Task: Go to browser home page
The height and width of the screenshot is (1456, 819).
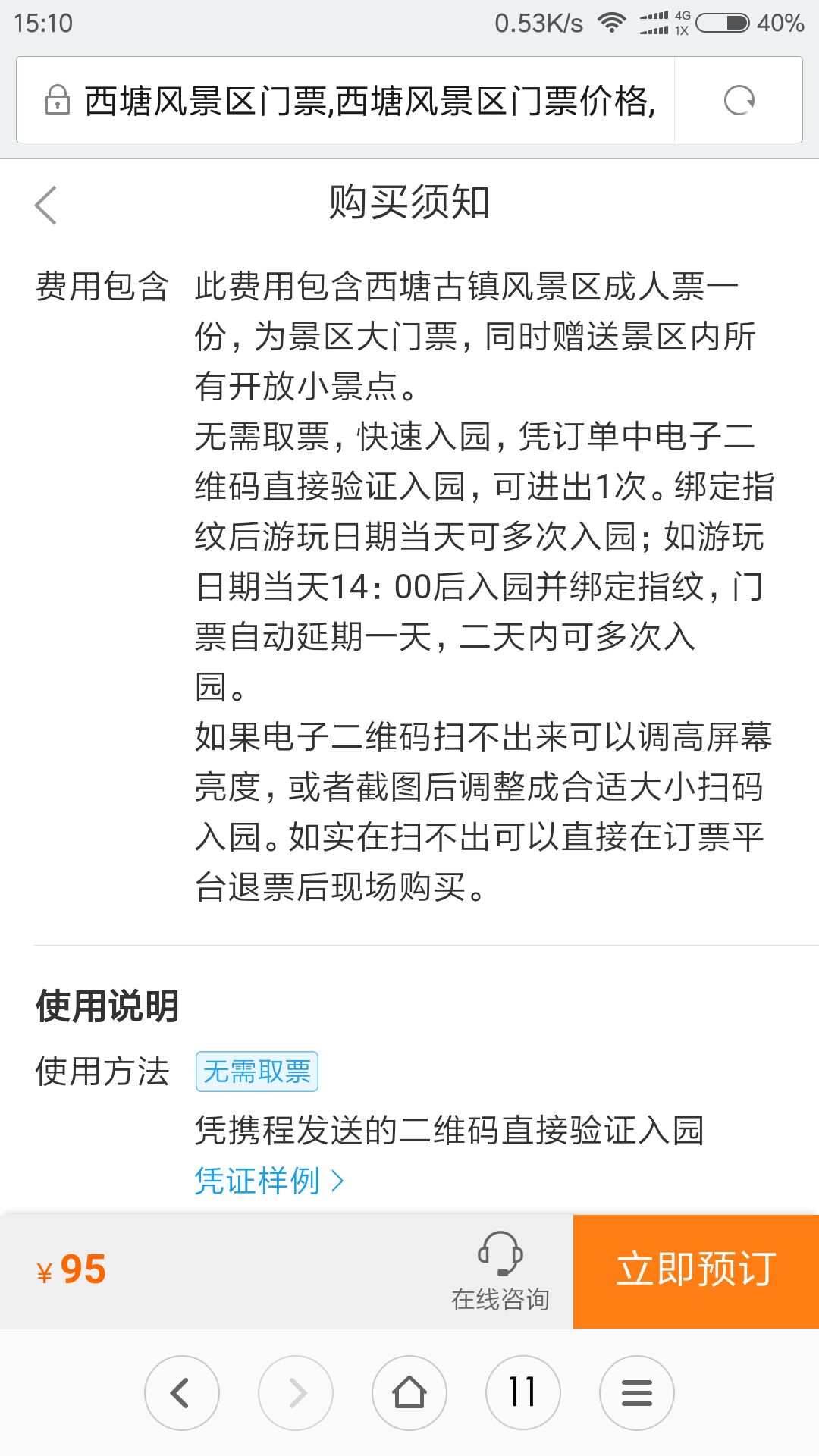Action: click(409, 1393)
